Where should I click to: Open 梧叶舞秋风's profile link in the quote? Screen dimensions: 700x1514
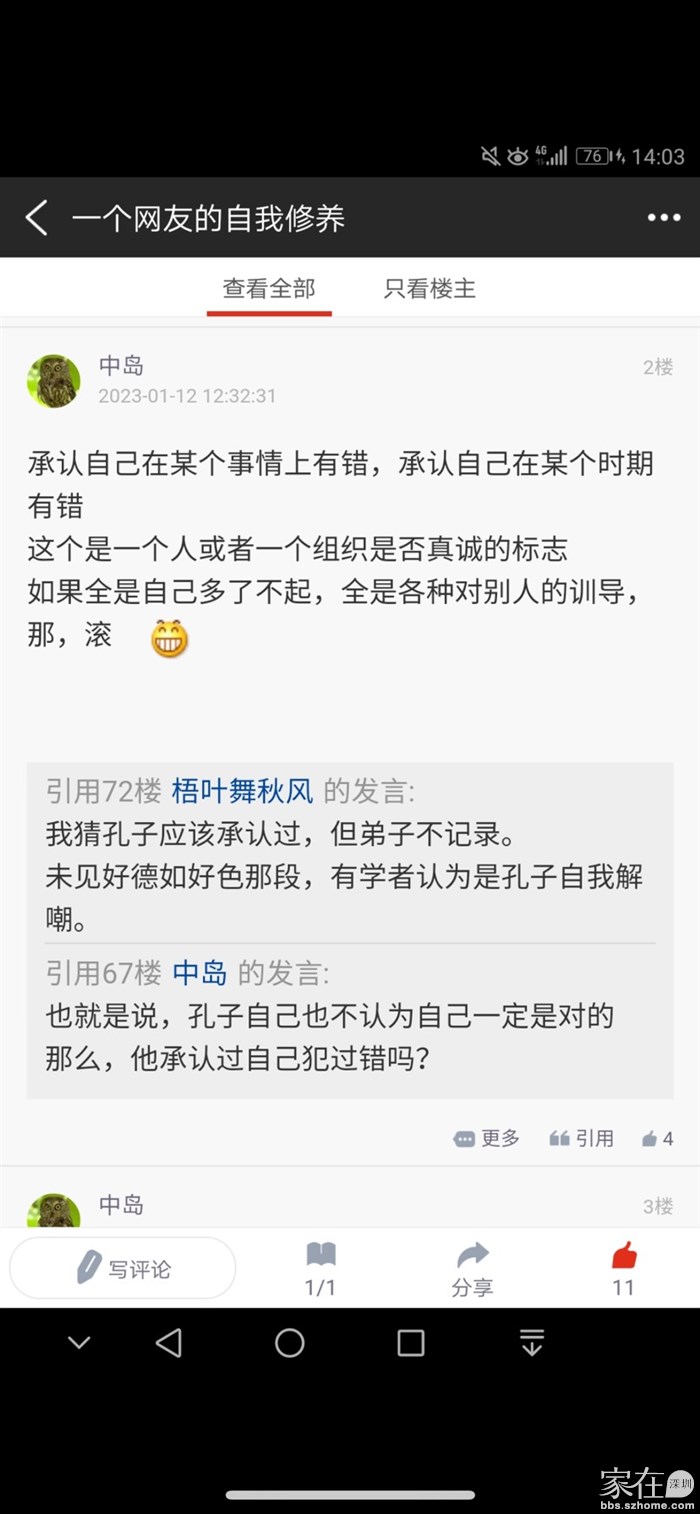(x=242, y=792)
